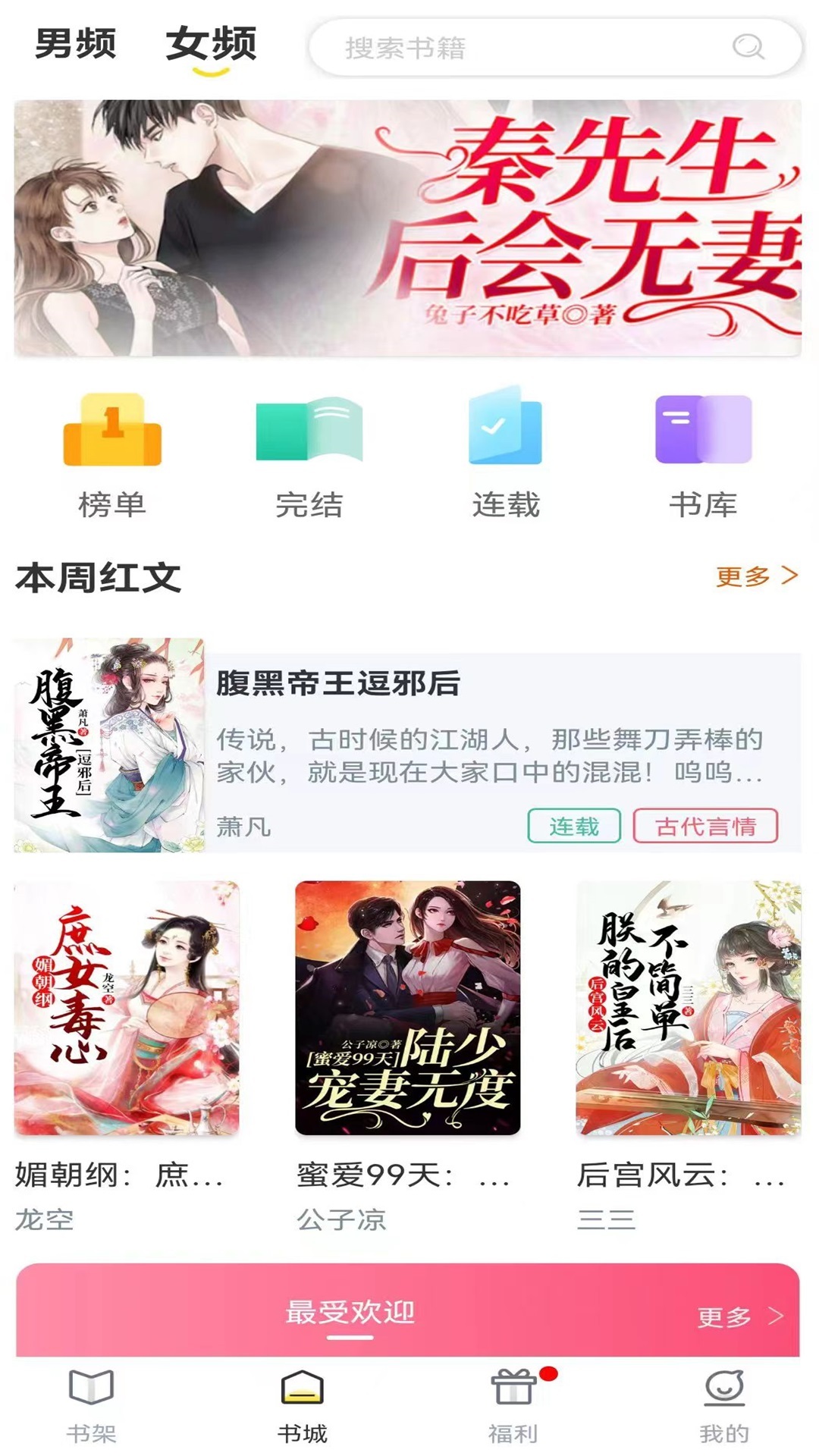Switch to the 男频 tab
819x1456 pixels.
pos(76,44)
